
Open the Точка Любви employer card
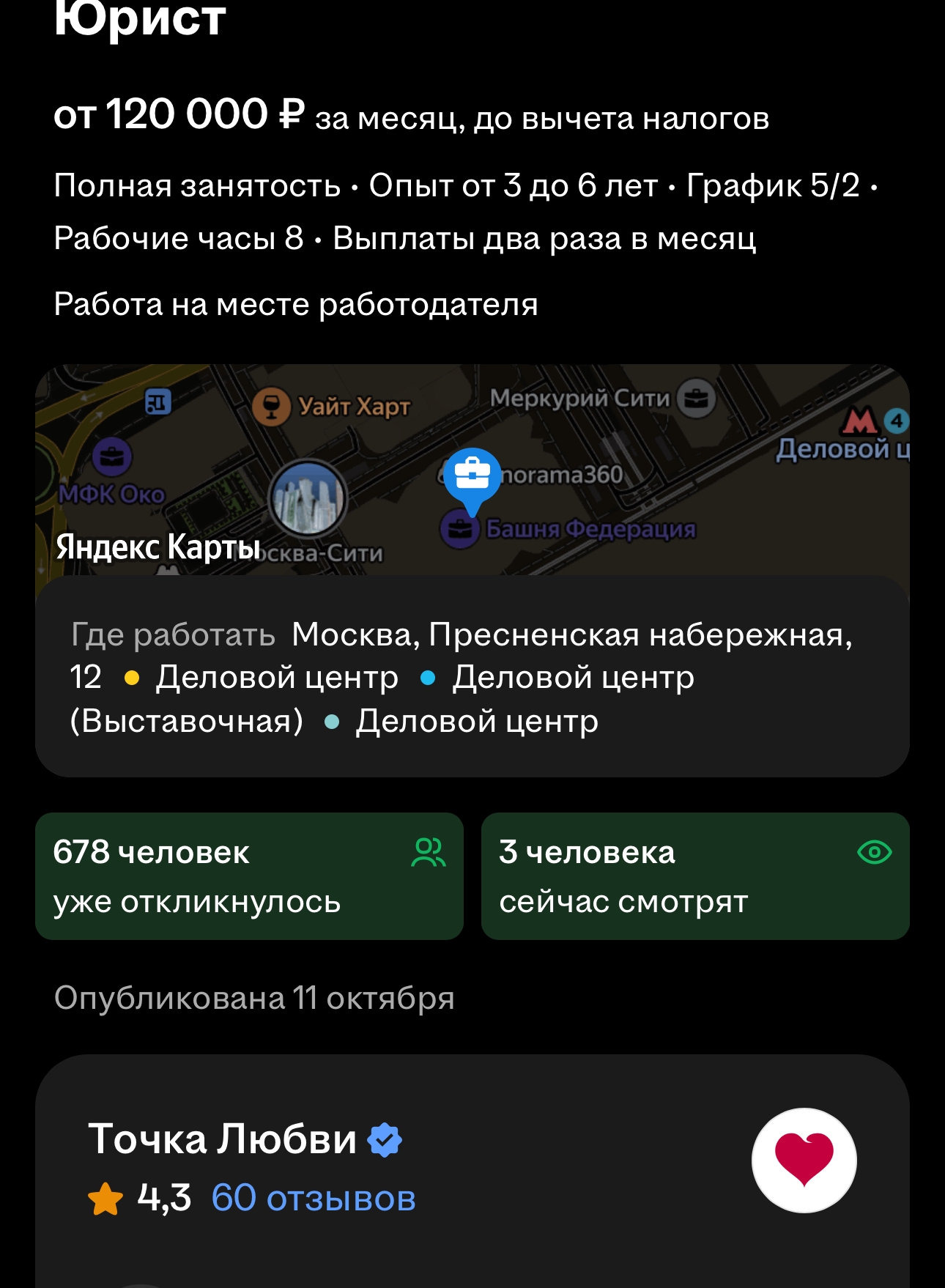222,1139
